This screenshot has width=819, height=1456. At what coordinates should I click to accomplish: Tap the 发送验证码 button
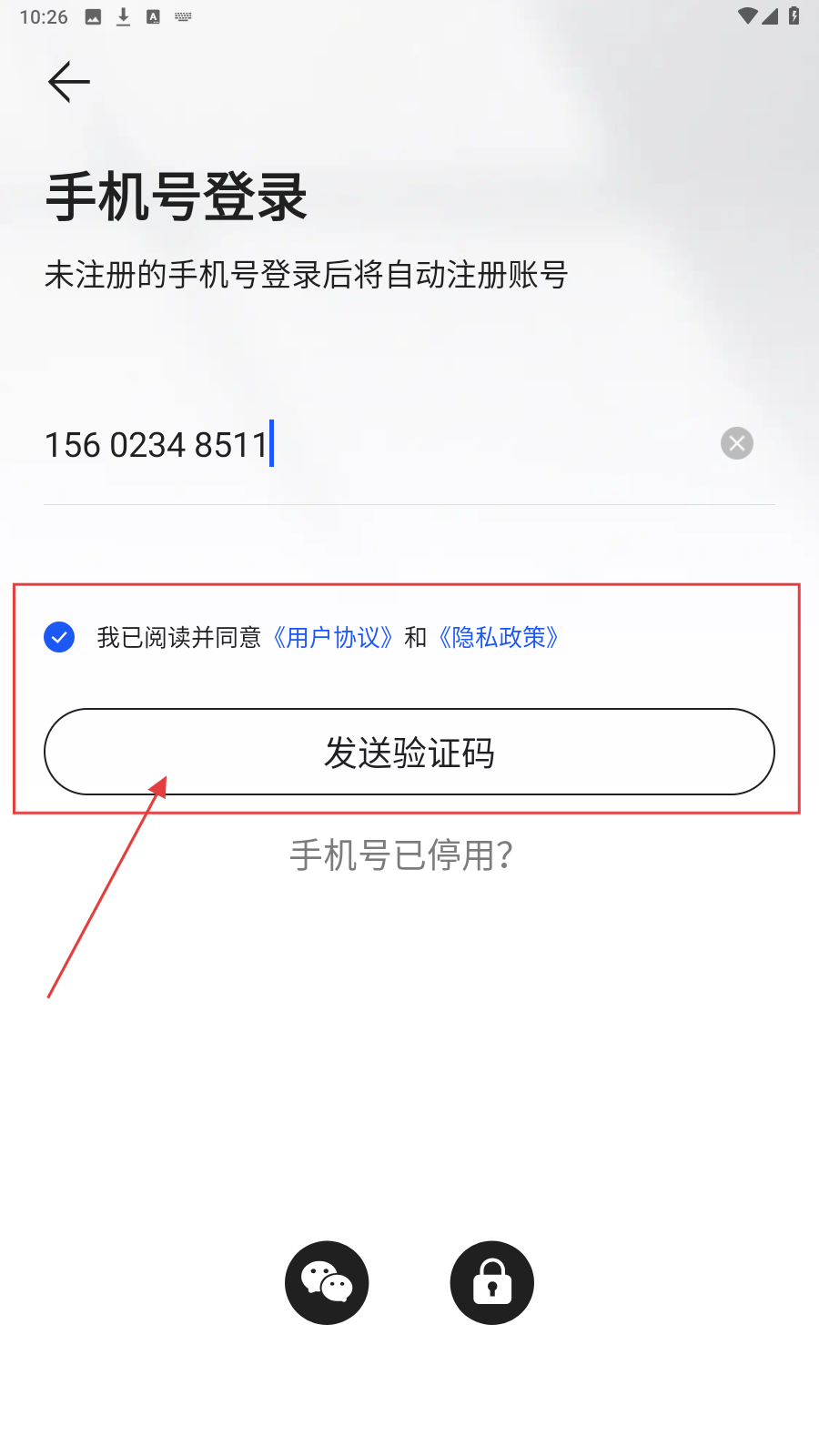tap(409, 752)
